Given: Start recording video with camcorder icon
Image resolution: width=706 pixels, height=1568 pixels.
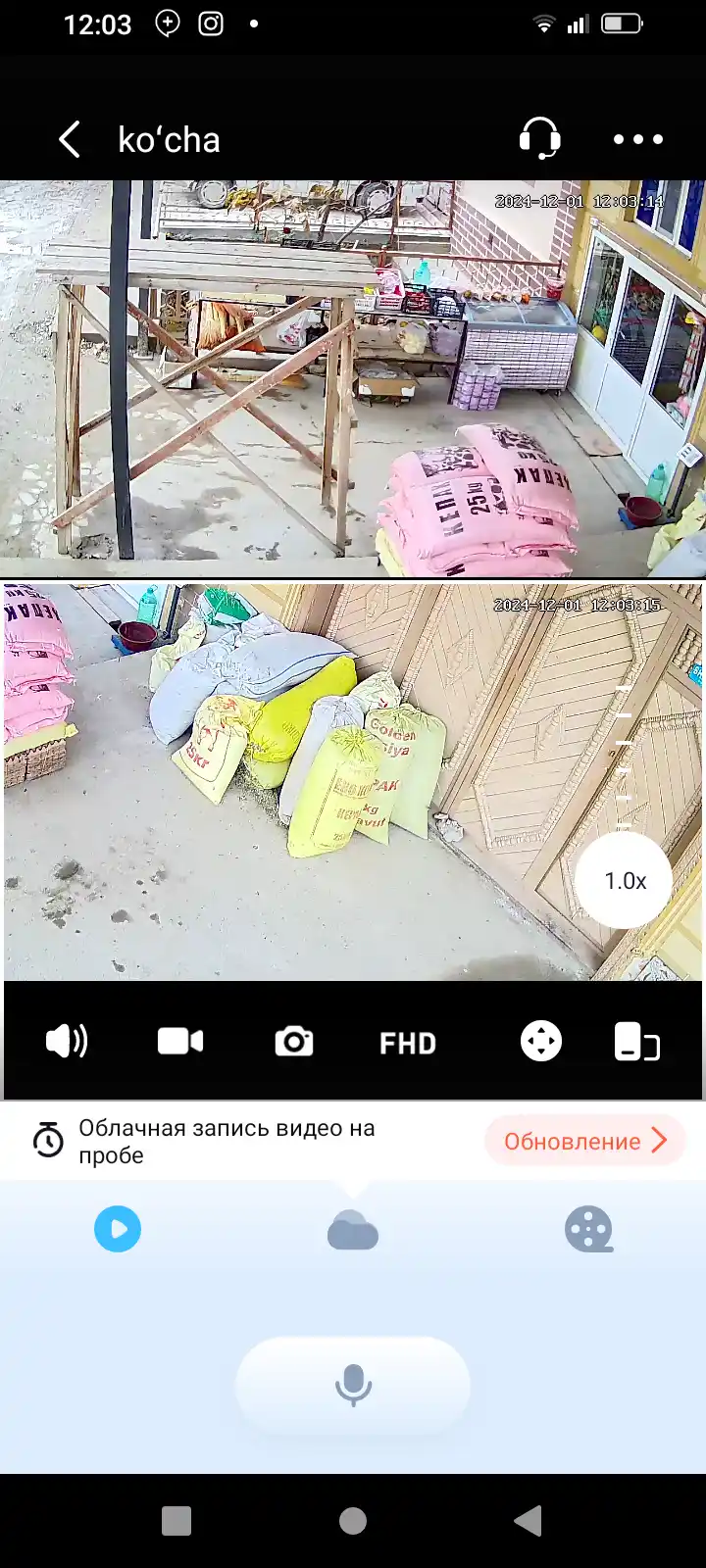Looking at the screenshot, I should click(180, 1041).
